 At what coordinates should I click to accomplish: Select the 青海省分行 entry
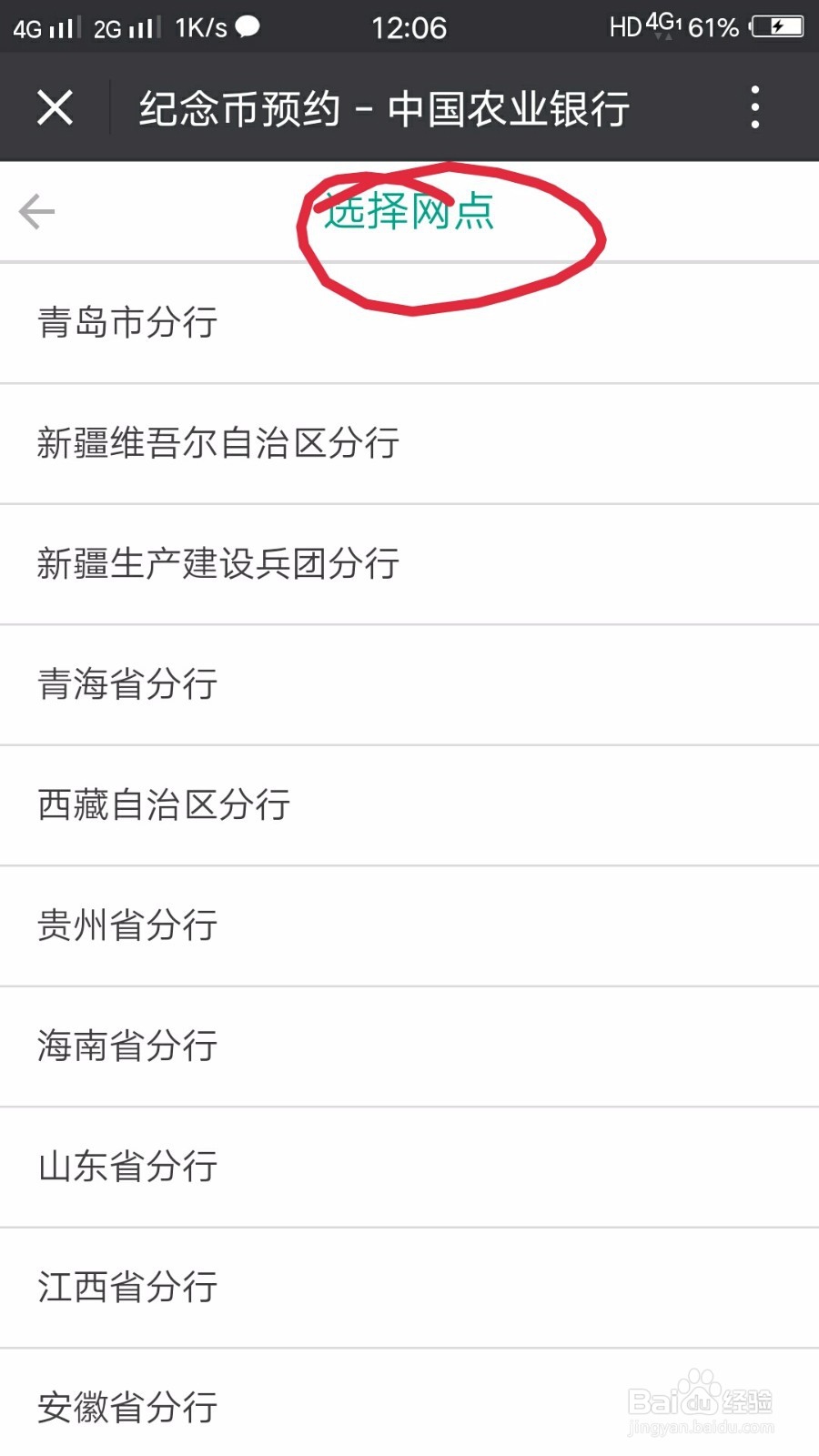pyautogui.click(x=126, y=684)
